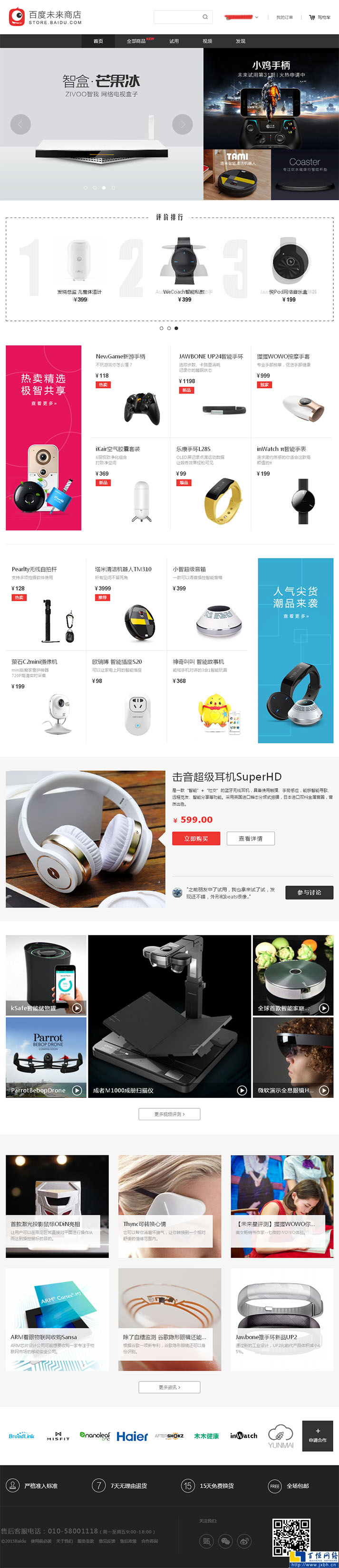
Task: Tap 更多视频评测 to see more videos
Action: [169, 1114]
